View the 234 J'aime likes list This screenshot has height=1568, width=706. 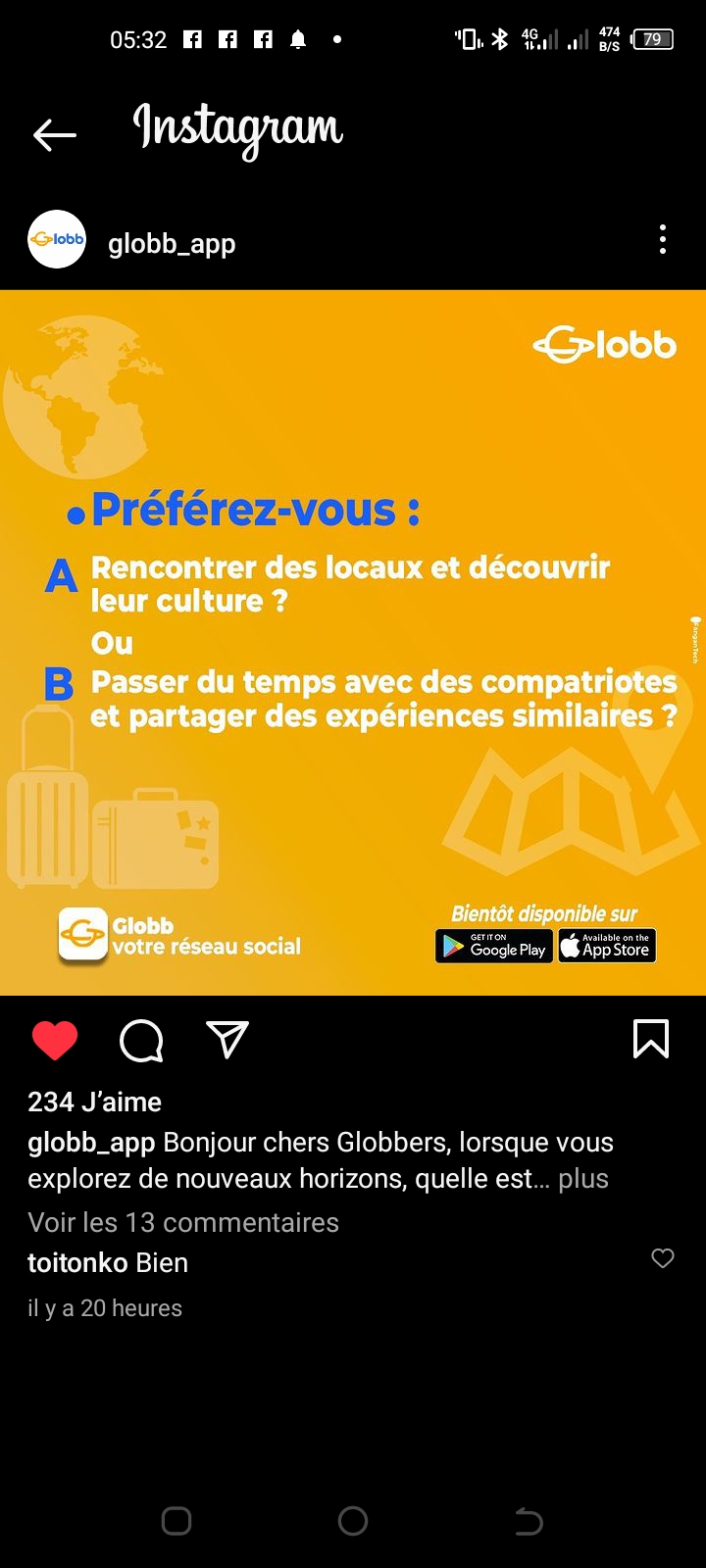click(x=94, y=1102)
